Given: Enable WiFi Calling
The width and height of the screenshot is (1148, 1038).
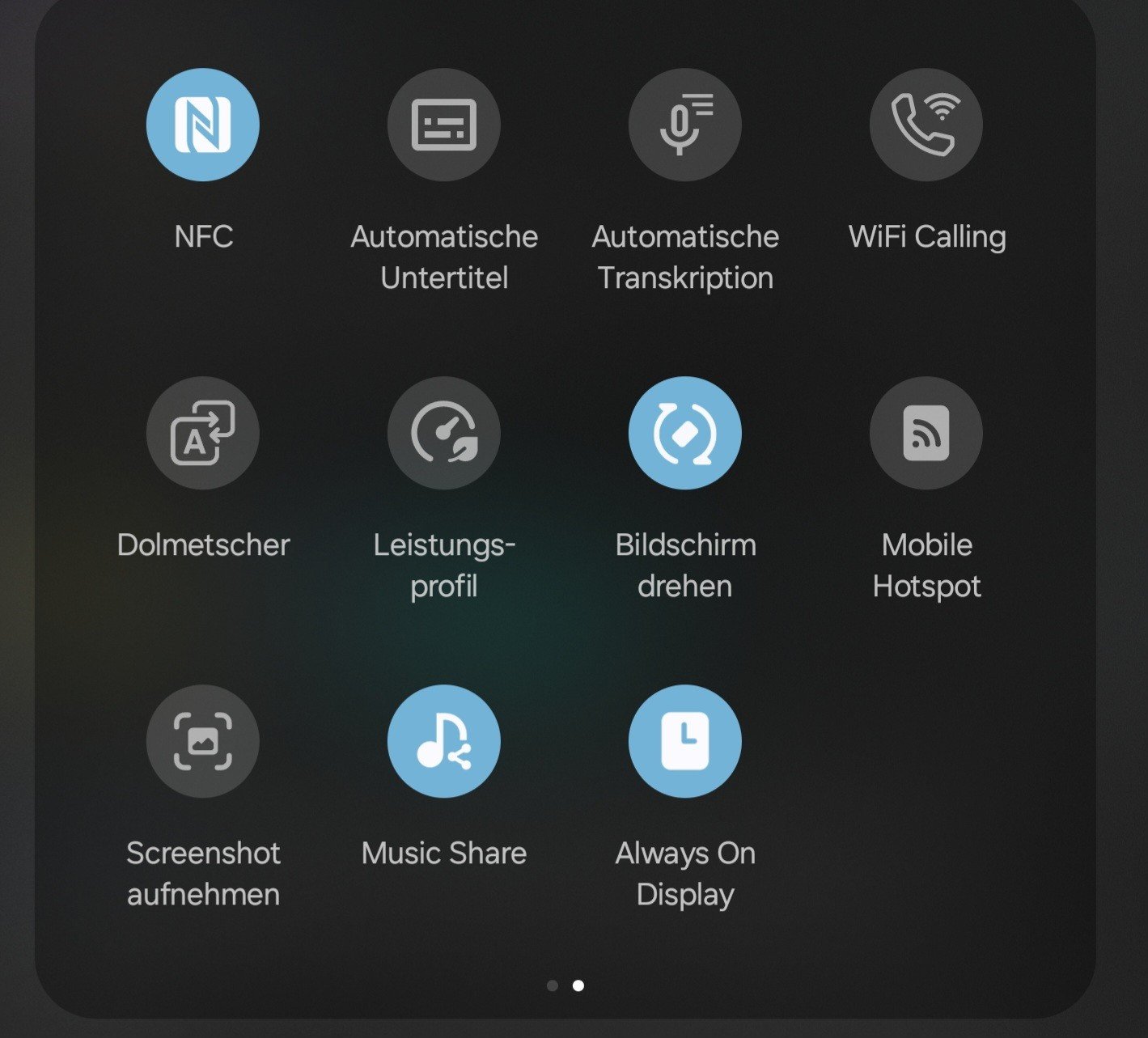Looking at the screenshot, I should (926, 125).
